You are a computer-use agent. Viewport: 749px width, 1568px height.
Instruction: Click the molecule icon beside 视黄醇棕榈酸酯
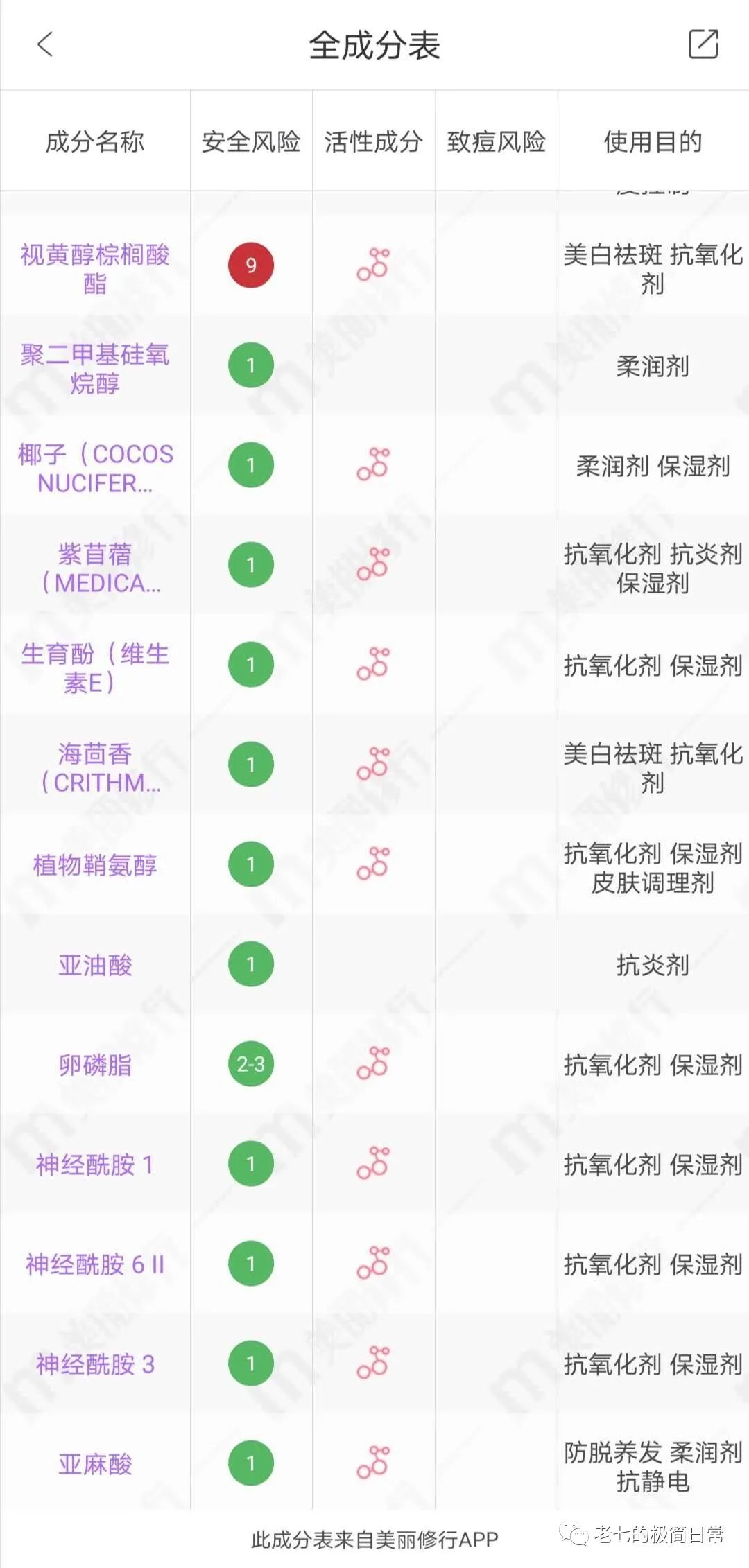372,264
